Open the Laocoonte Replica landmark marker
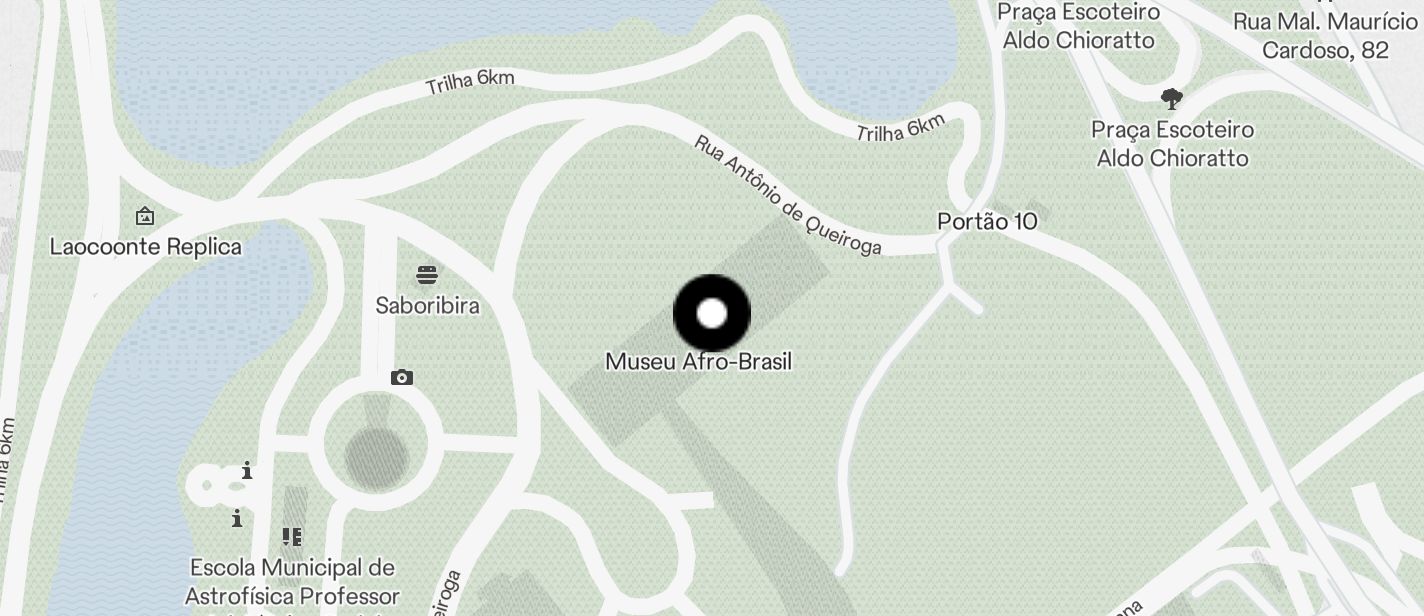Image resolution: width=1424 pixels, height=616 pixels. pyautogui.click(x=145, y=216)
